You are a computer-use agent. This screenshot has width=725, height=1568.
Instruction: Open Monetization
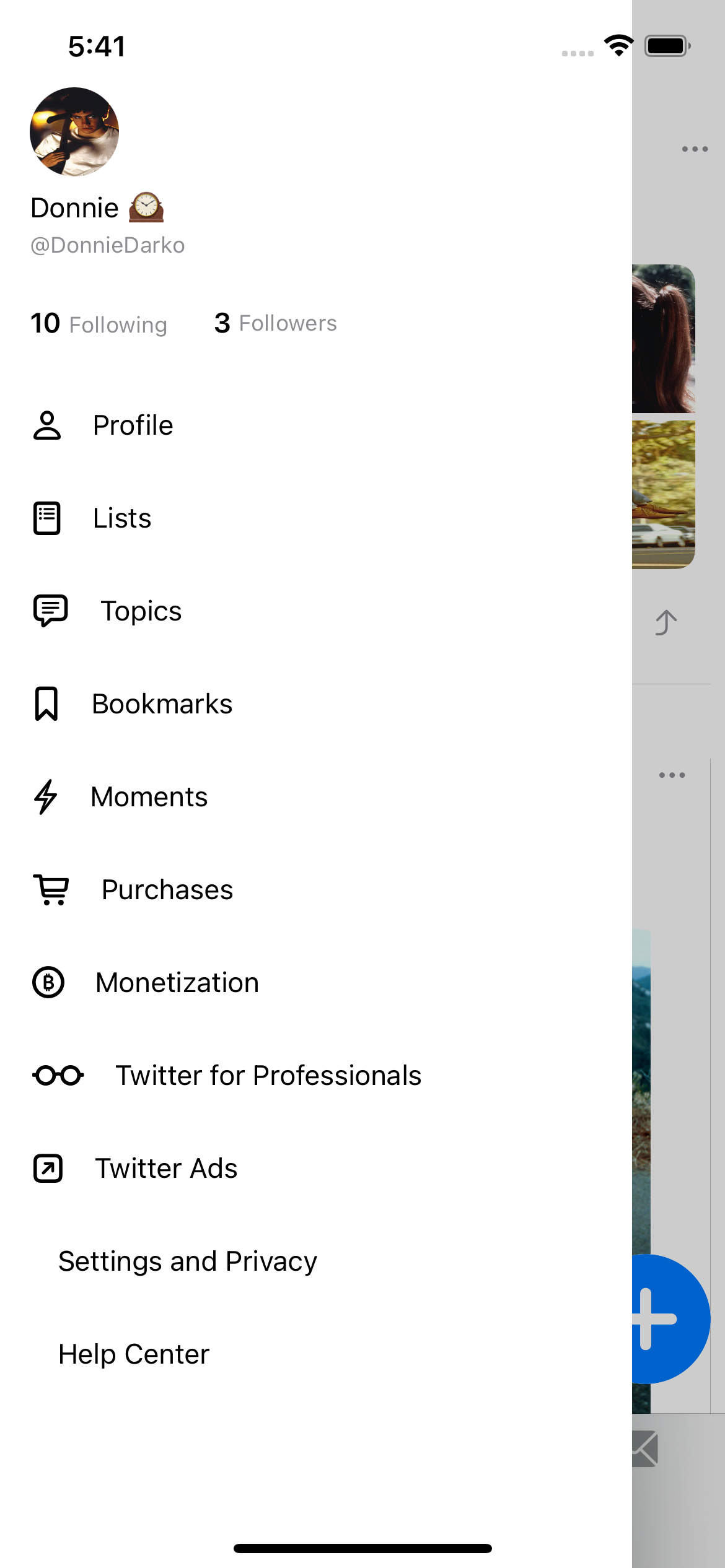(x=177, y=983)
